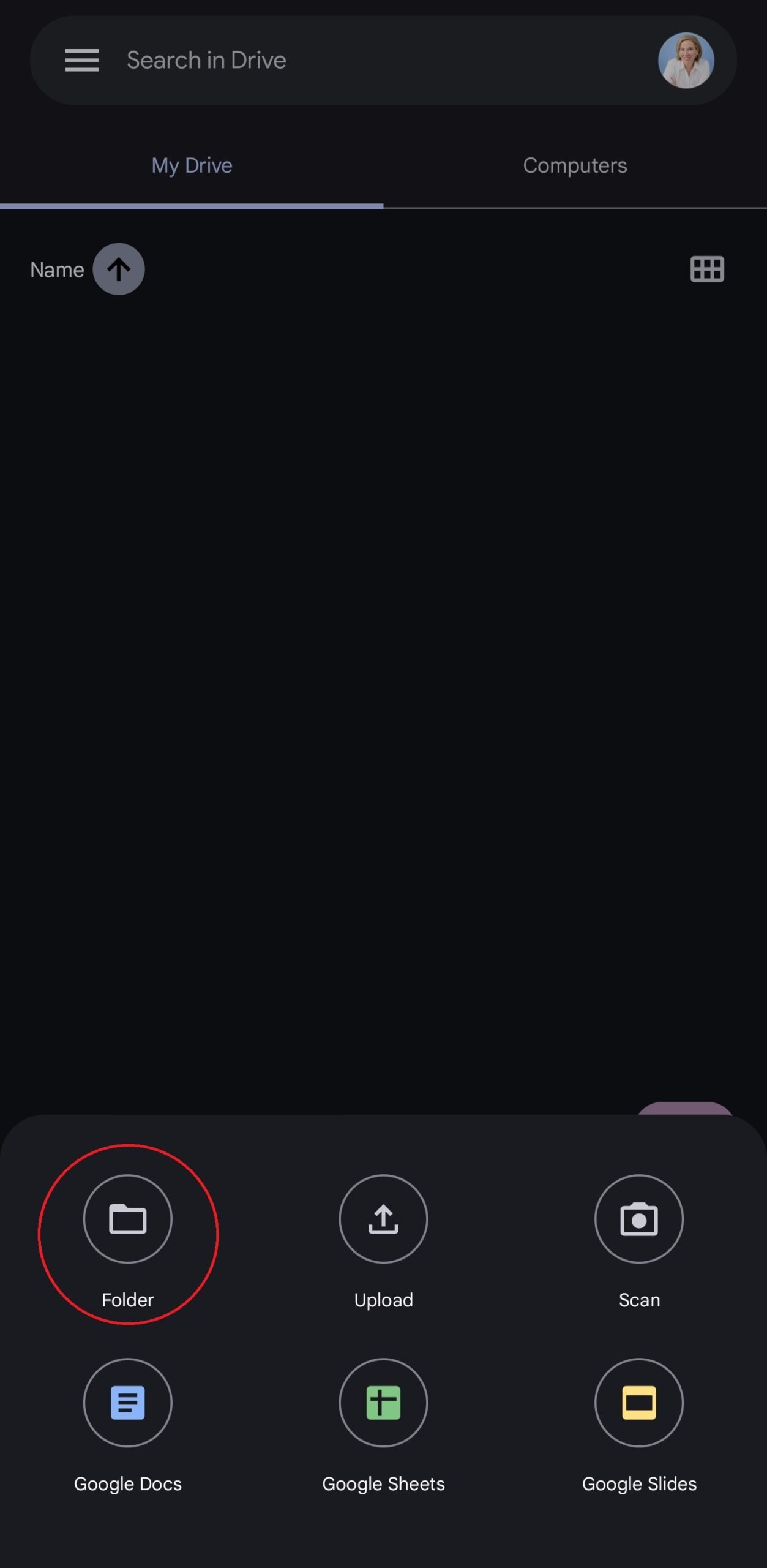This screenshot has width=767, height=1568.
Task: Create a new Google Slides file
Action: [x=638, y=1403]
